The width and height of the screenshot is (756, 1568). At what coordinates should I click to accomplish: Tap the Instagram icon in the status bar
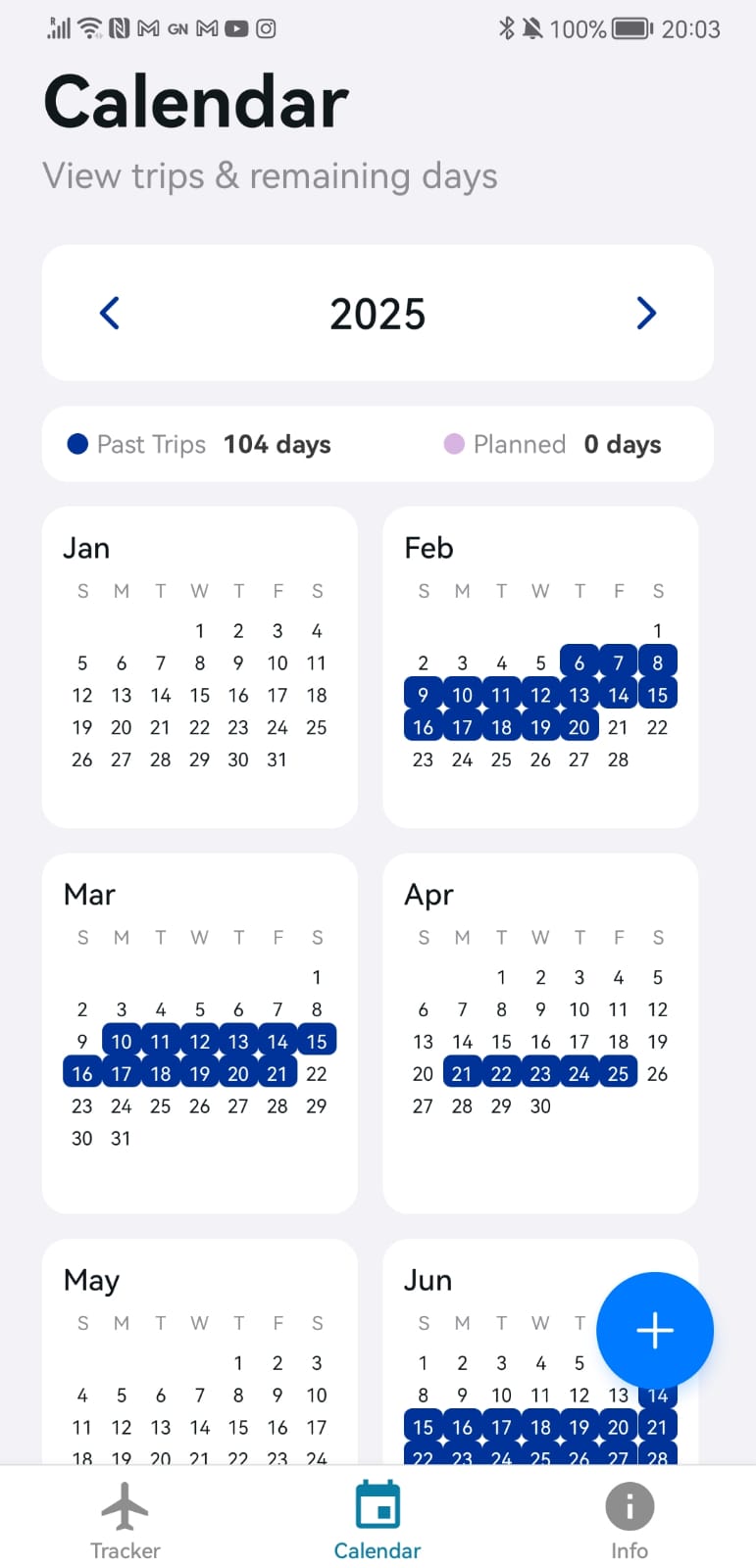click(x=265, y=28)
